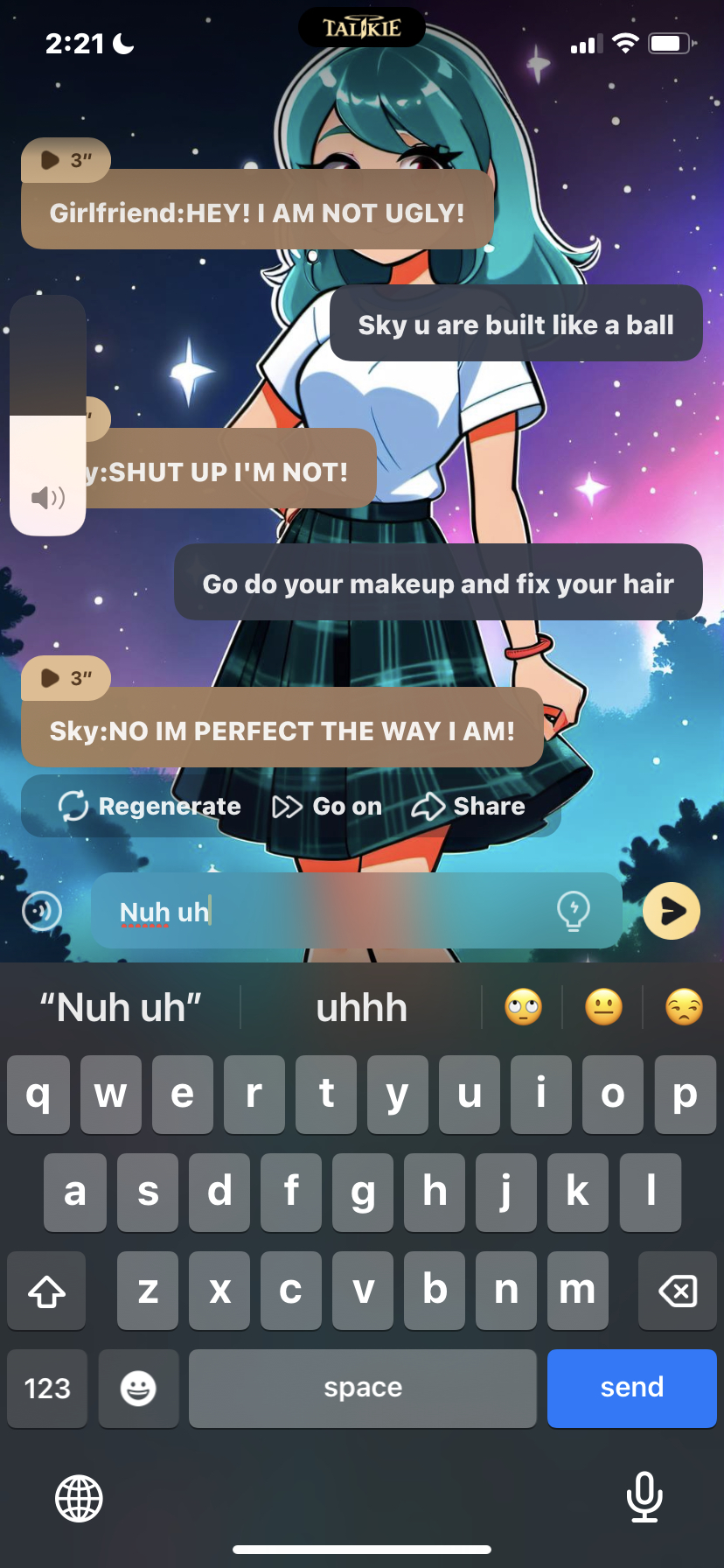Viewport: 724px width, 1568px height.
Task: Start dictation with the microphone
Action: [644, 1497]
